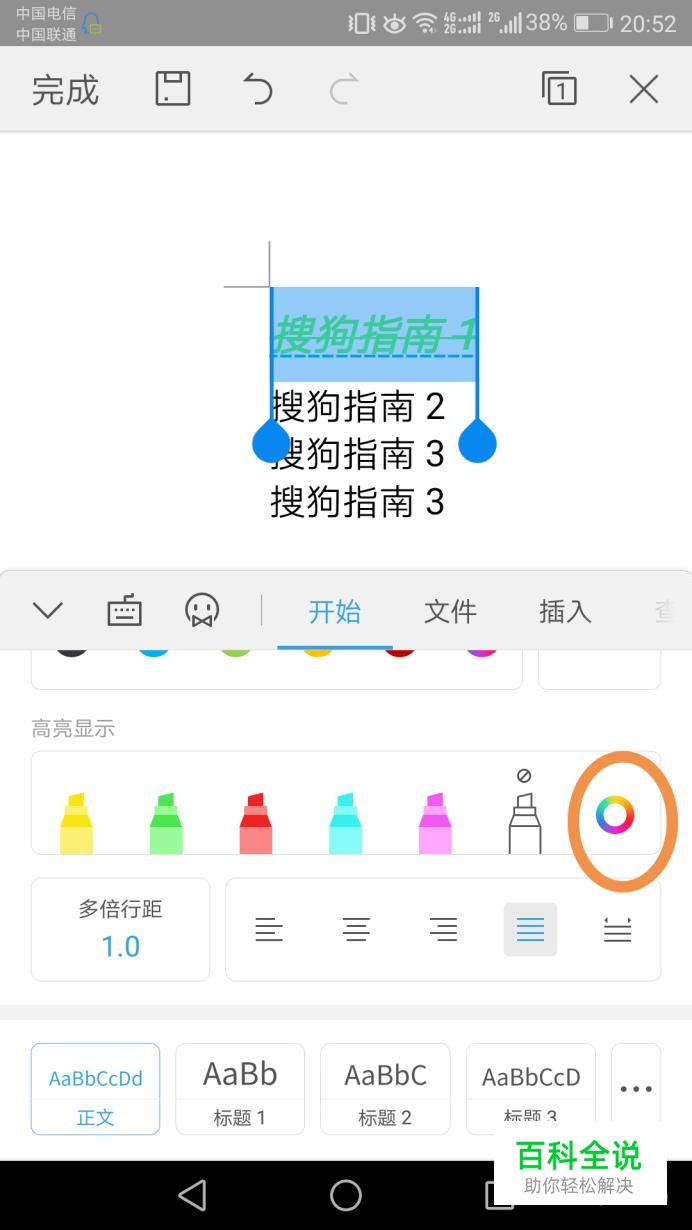Open more styles with the three dots
The image size is (692, 1230).
(636, 1089)
